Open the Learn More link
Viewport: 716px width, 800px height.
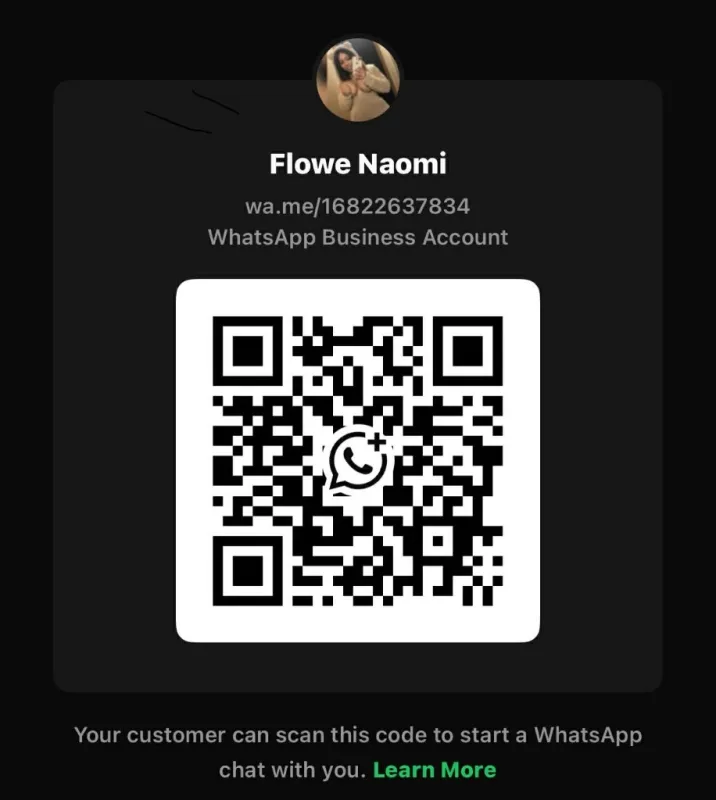tap(434, 770)
